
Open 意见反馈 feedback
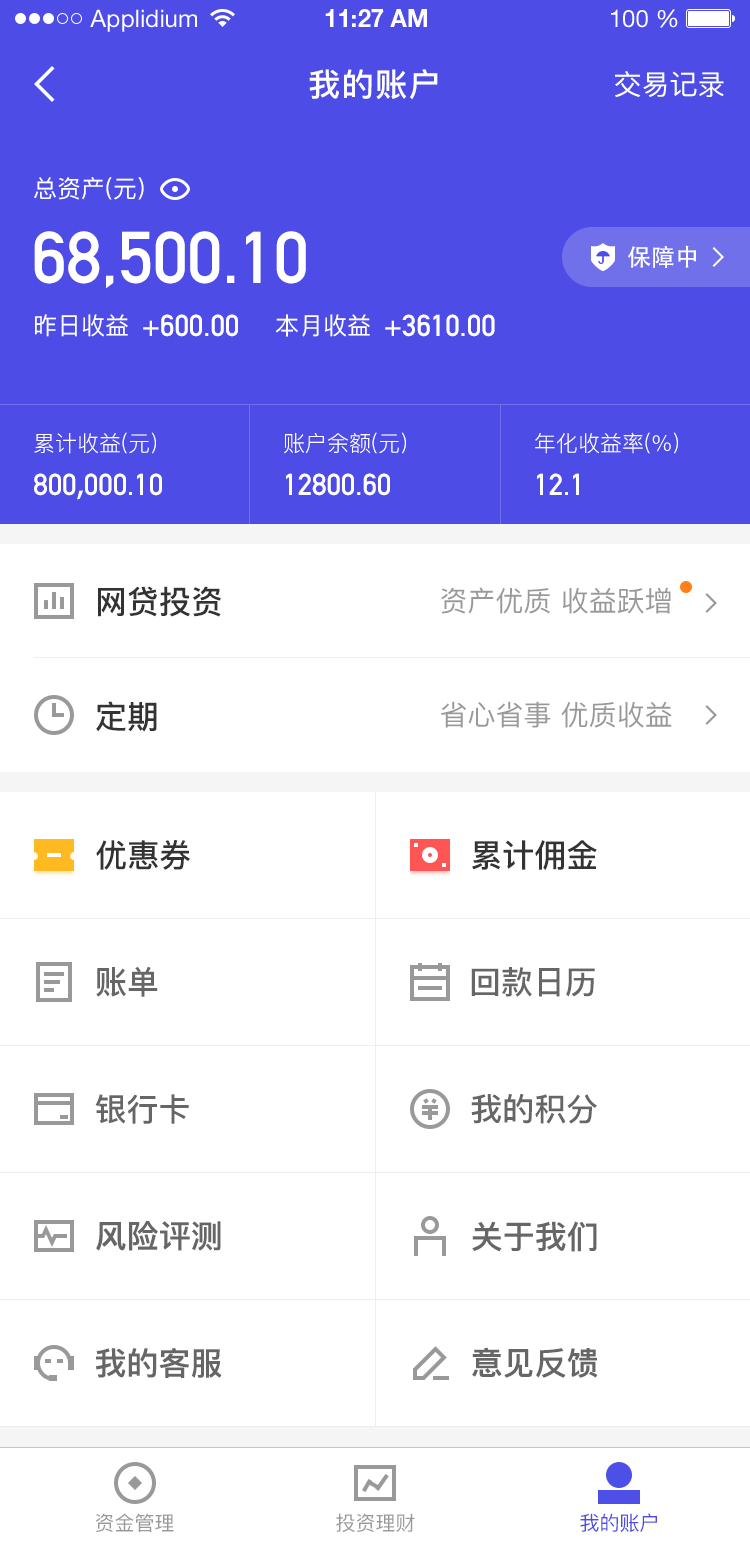click(563, 1363)
